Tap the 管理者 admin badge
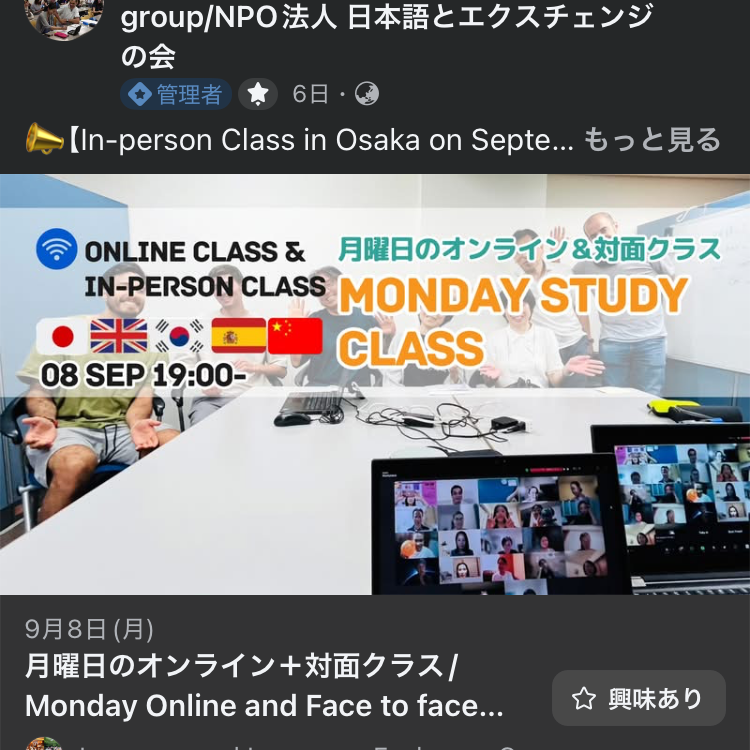The height and width of the screenshot is (750, 750). [176, 94]
